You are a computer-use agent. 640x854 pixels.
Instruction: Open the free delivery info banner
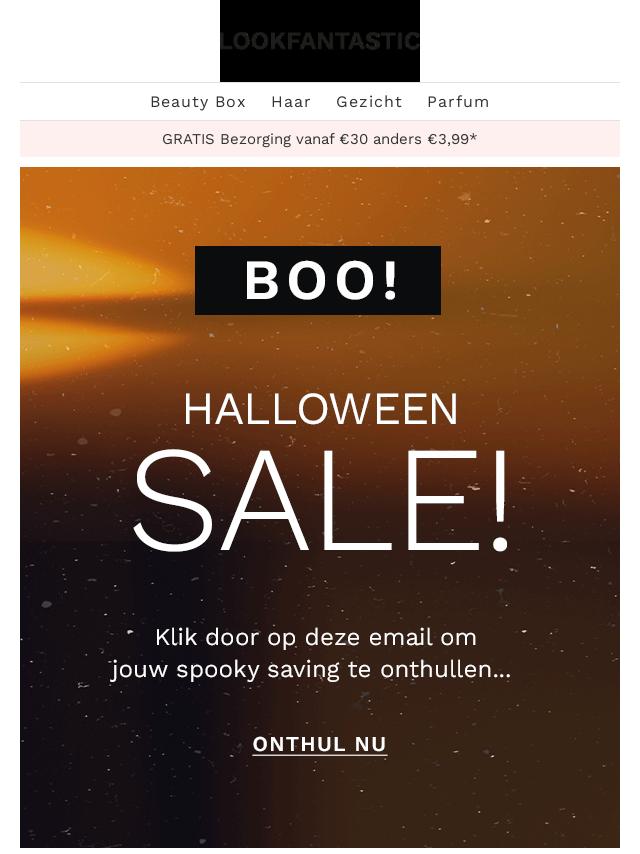point(320,139)
